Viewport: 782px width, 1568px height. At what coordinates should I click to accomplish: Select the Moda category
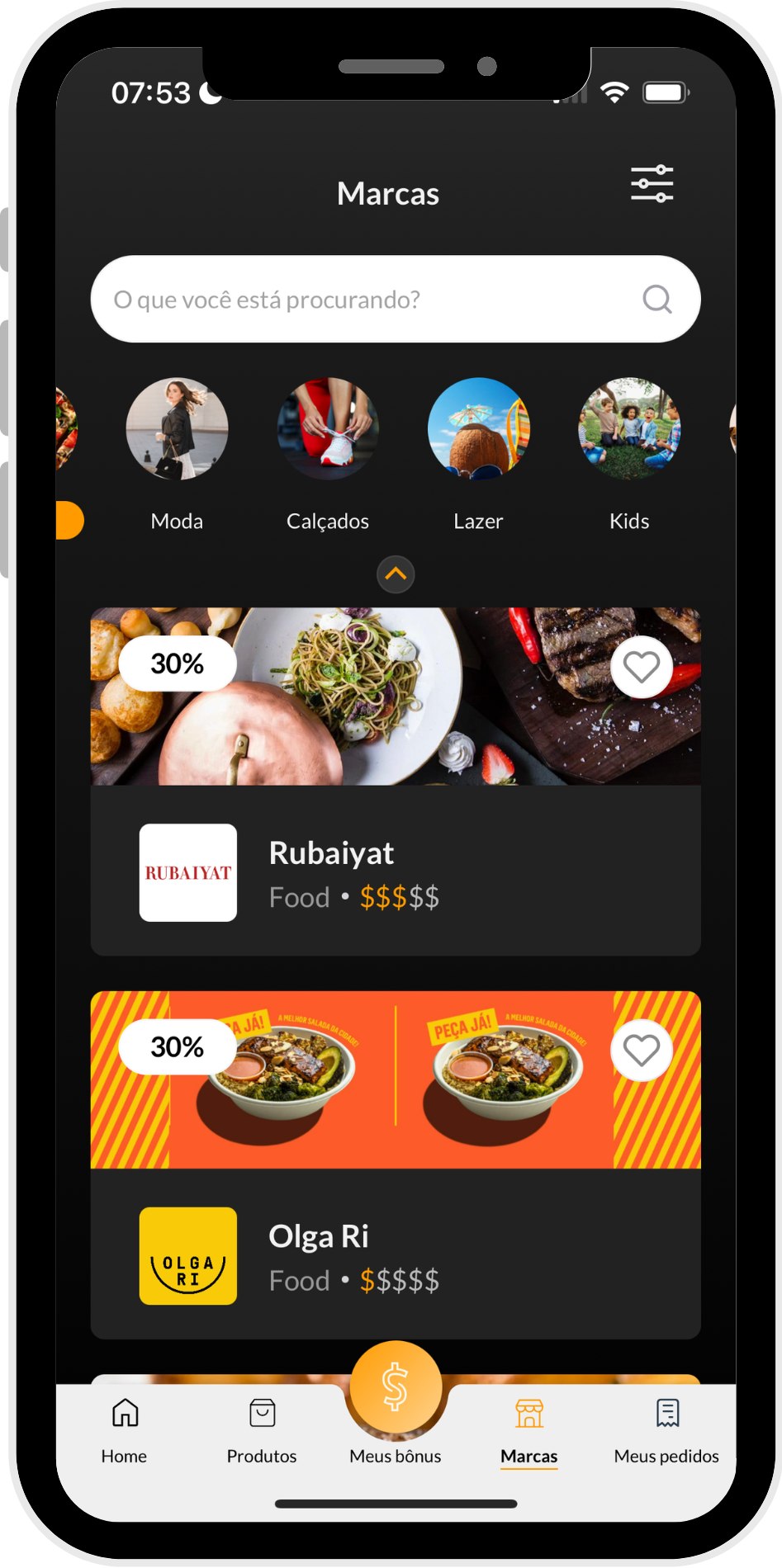click(177, 430)
